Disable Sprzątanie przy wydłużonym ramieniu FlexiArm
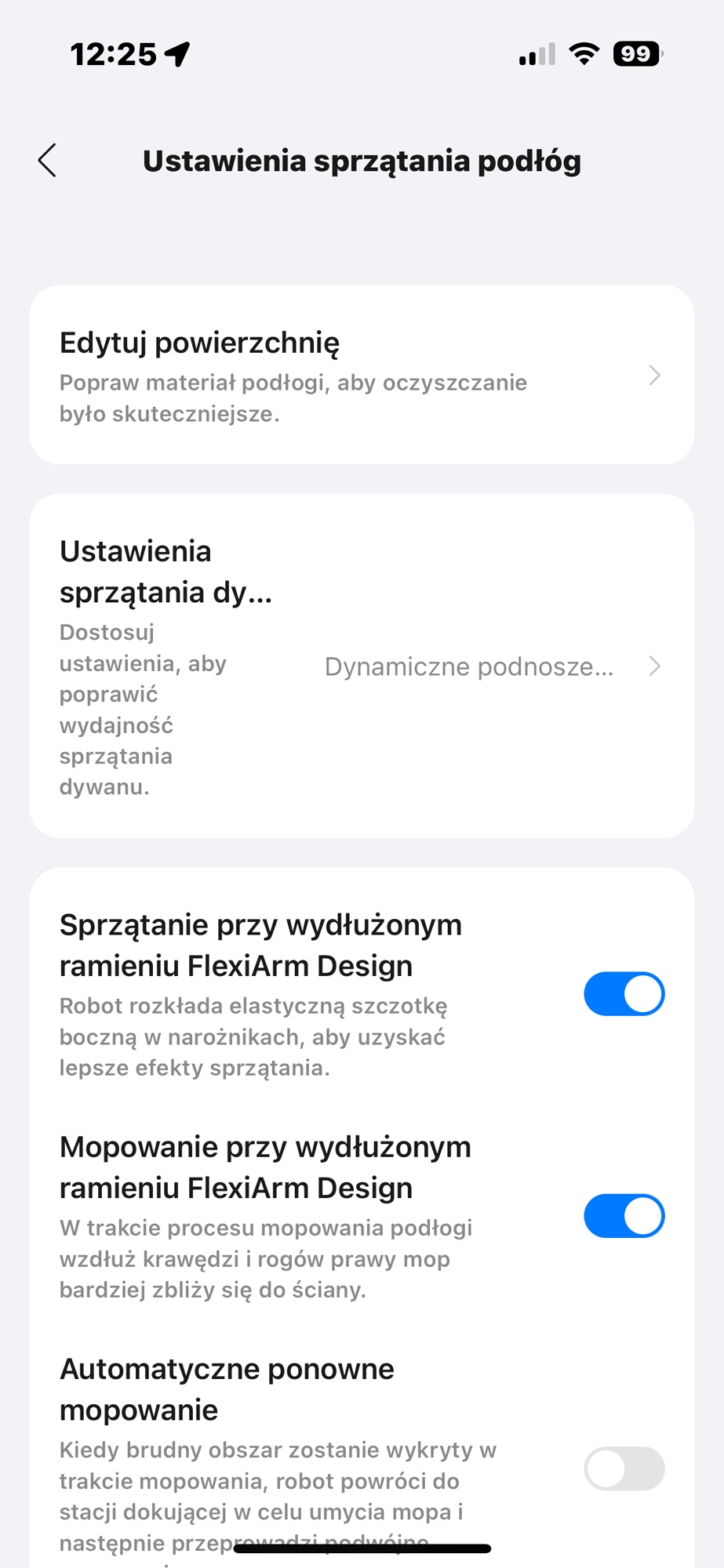The image size is (724, 1568). 624,994
